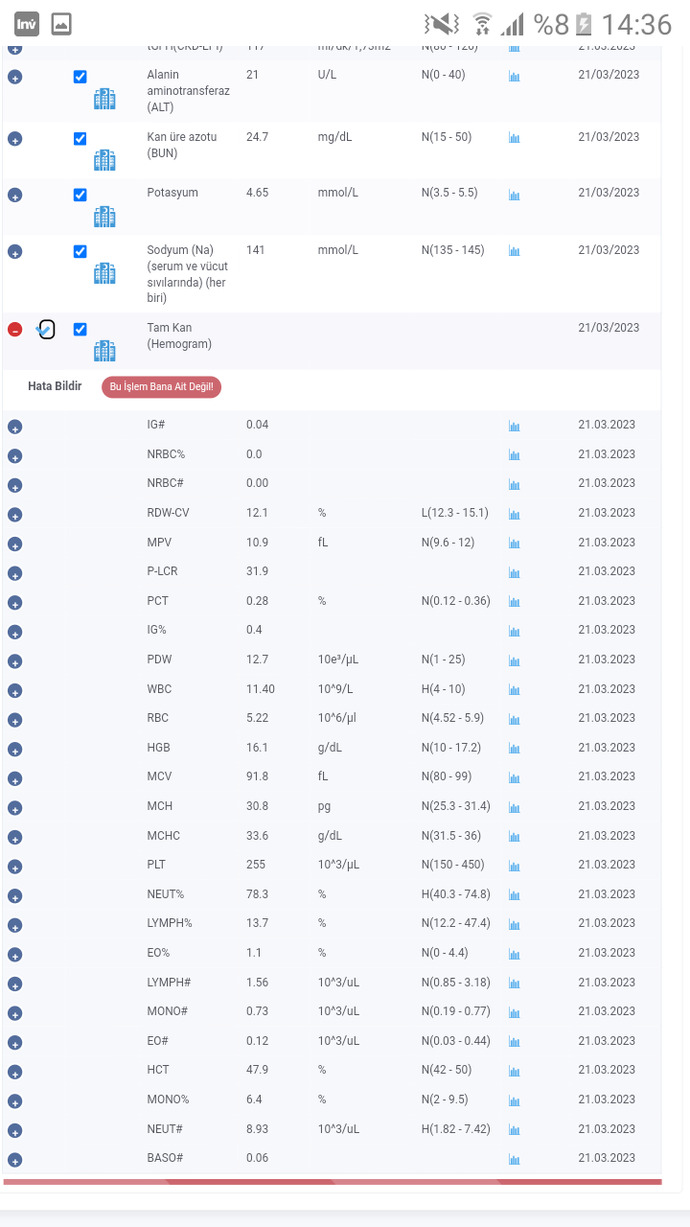The image size is (690, 1227).
Task: Expand the Sodyum (Na) row
Action: point(14,252)
